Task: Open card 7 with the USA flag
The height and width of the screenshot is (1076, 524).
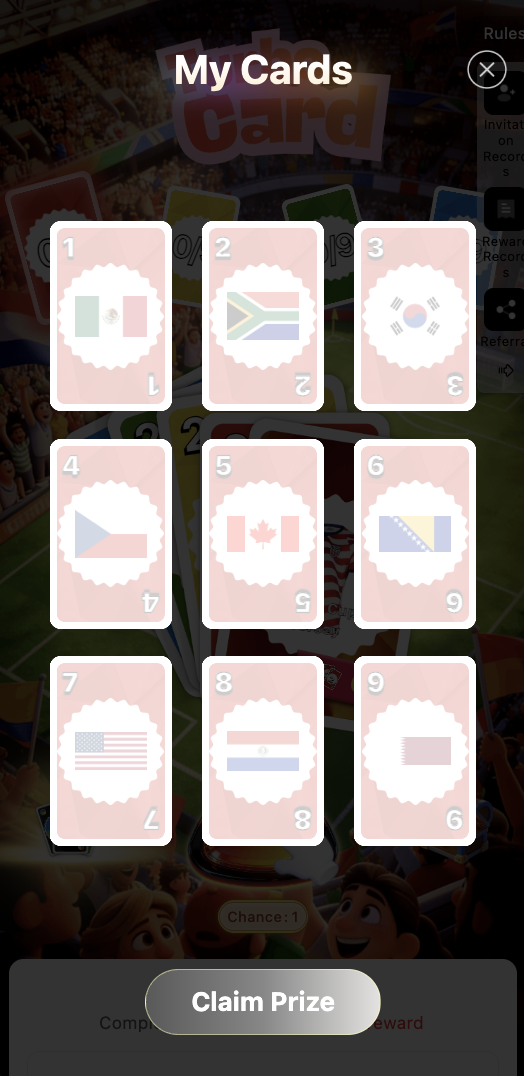Action: [111, 751]
